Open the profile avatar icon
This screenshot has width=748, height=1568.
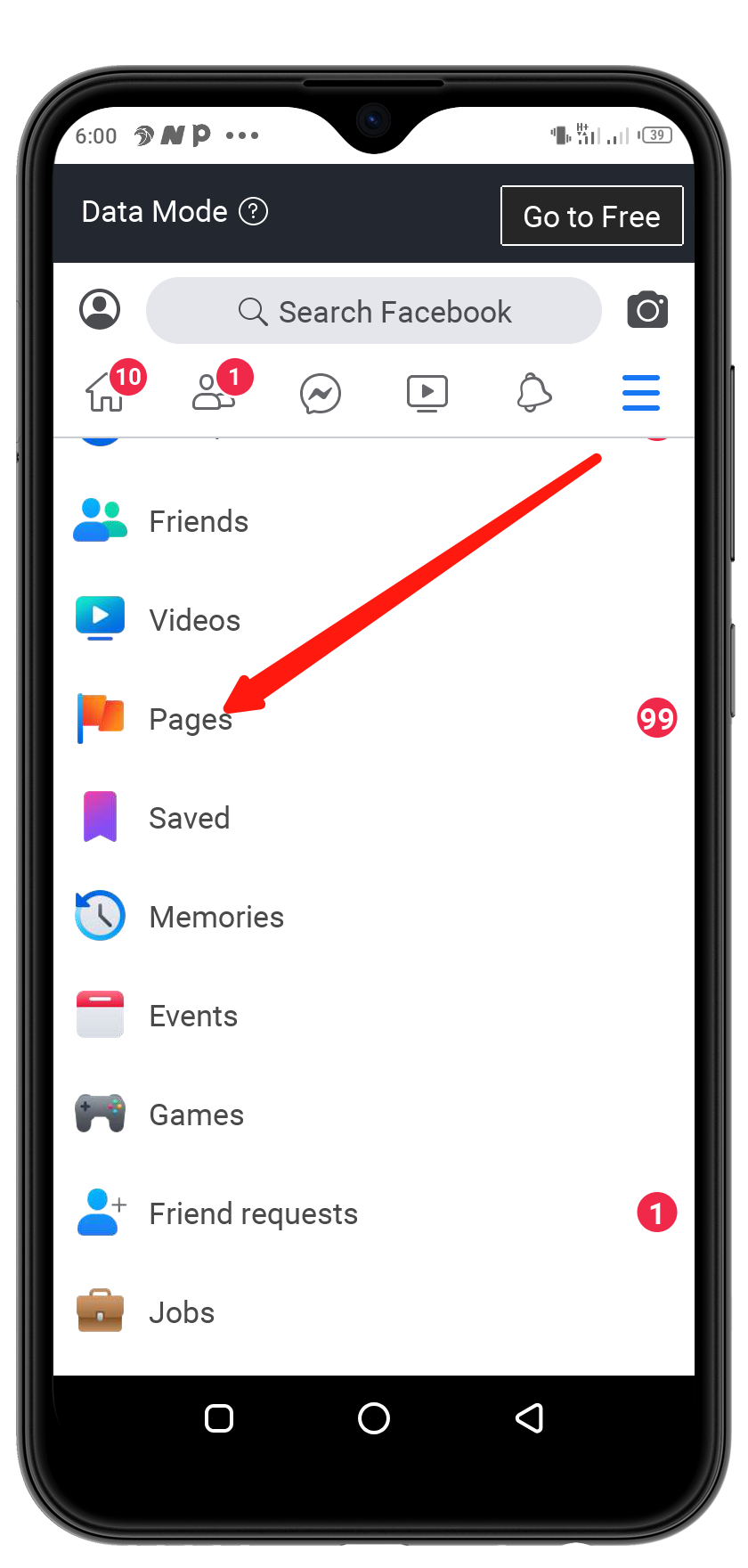tap(100, 309)
